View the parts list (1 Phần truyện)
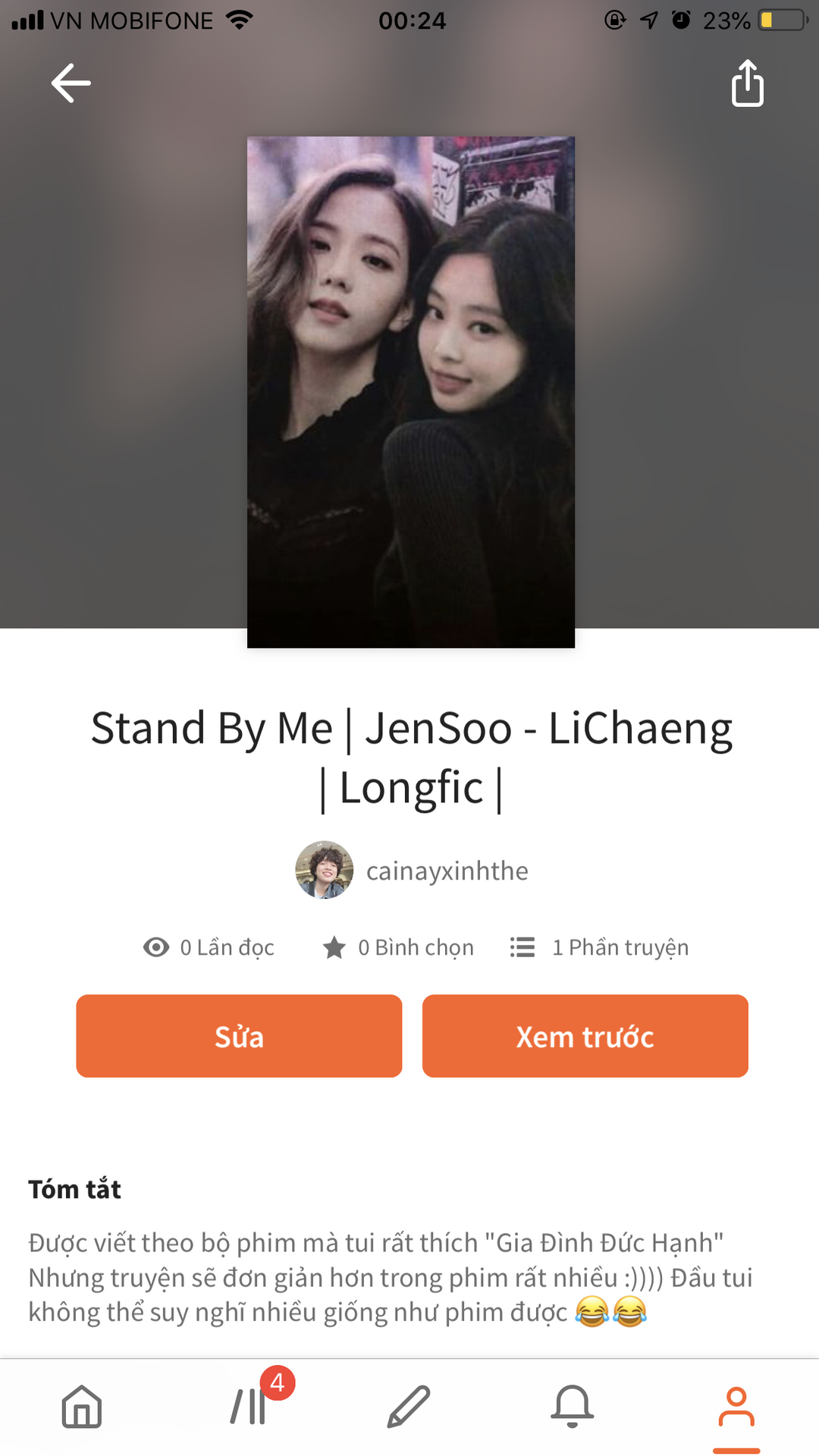This screenshot has width=819, height=1456. (599, 947)
